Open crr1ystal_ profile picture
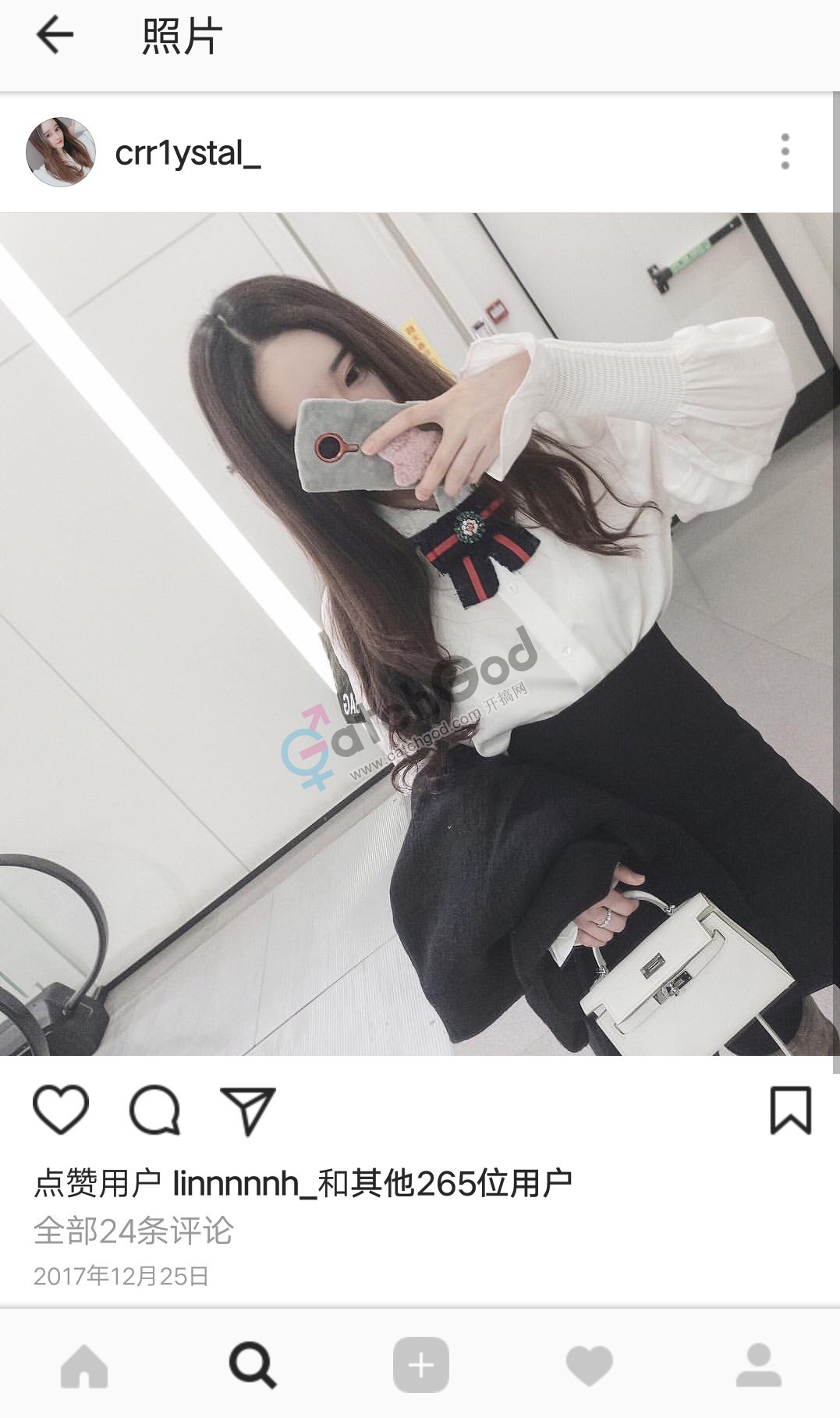Viewport: 840px width, 1418px height. [x=61, y=152]
